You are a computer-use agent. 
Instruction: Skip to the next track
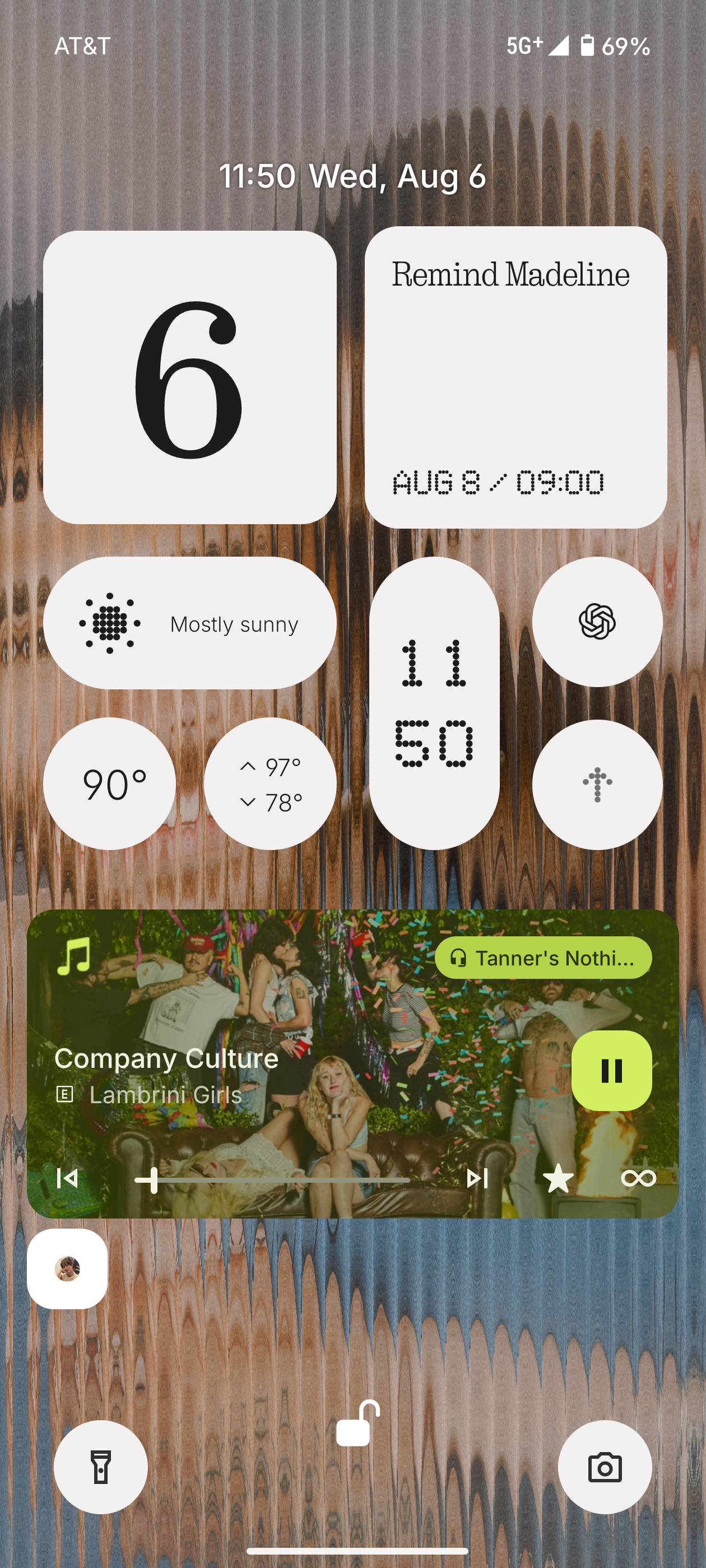pyautogui.click(x=477, y=1178)
